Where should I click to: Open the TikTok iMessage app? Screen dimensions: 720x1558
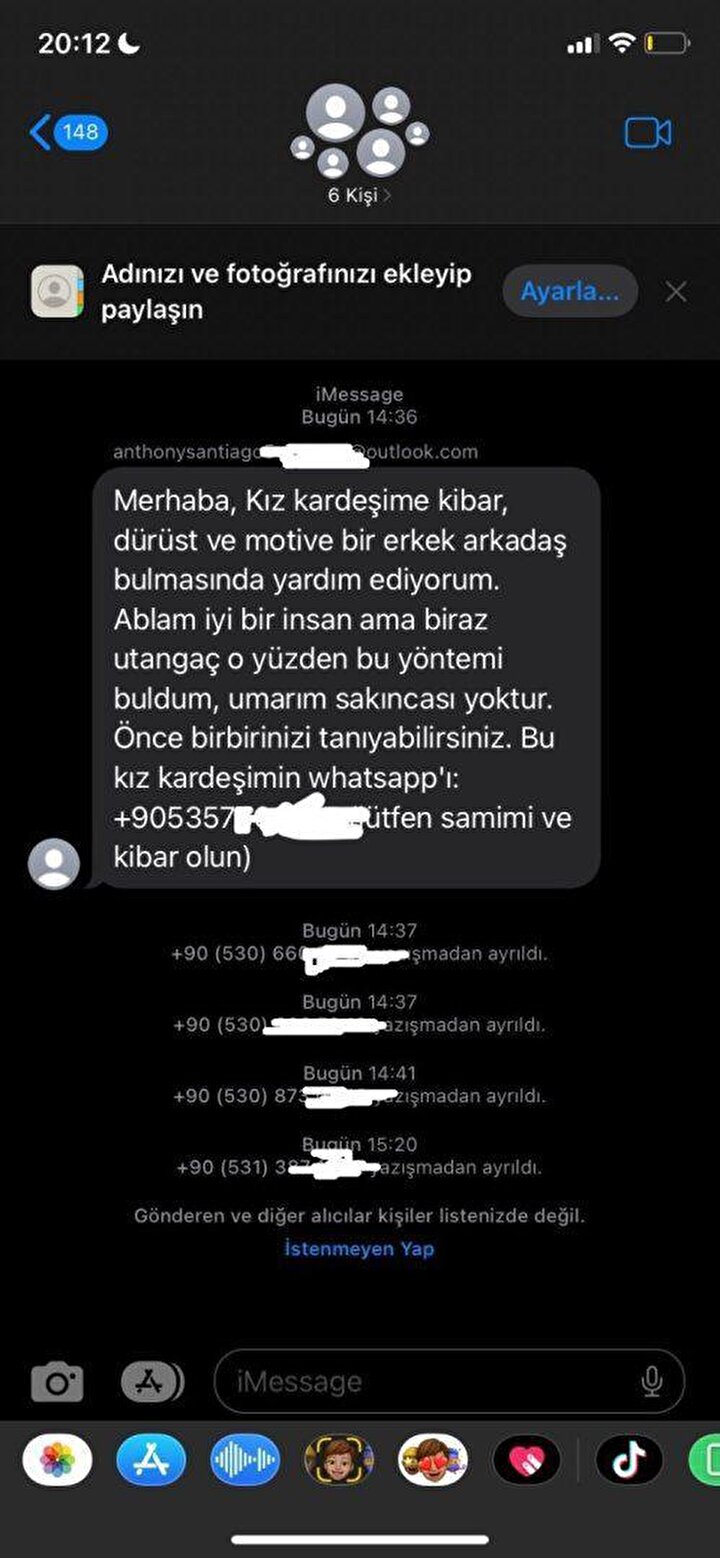pos(629,1460)
